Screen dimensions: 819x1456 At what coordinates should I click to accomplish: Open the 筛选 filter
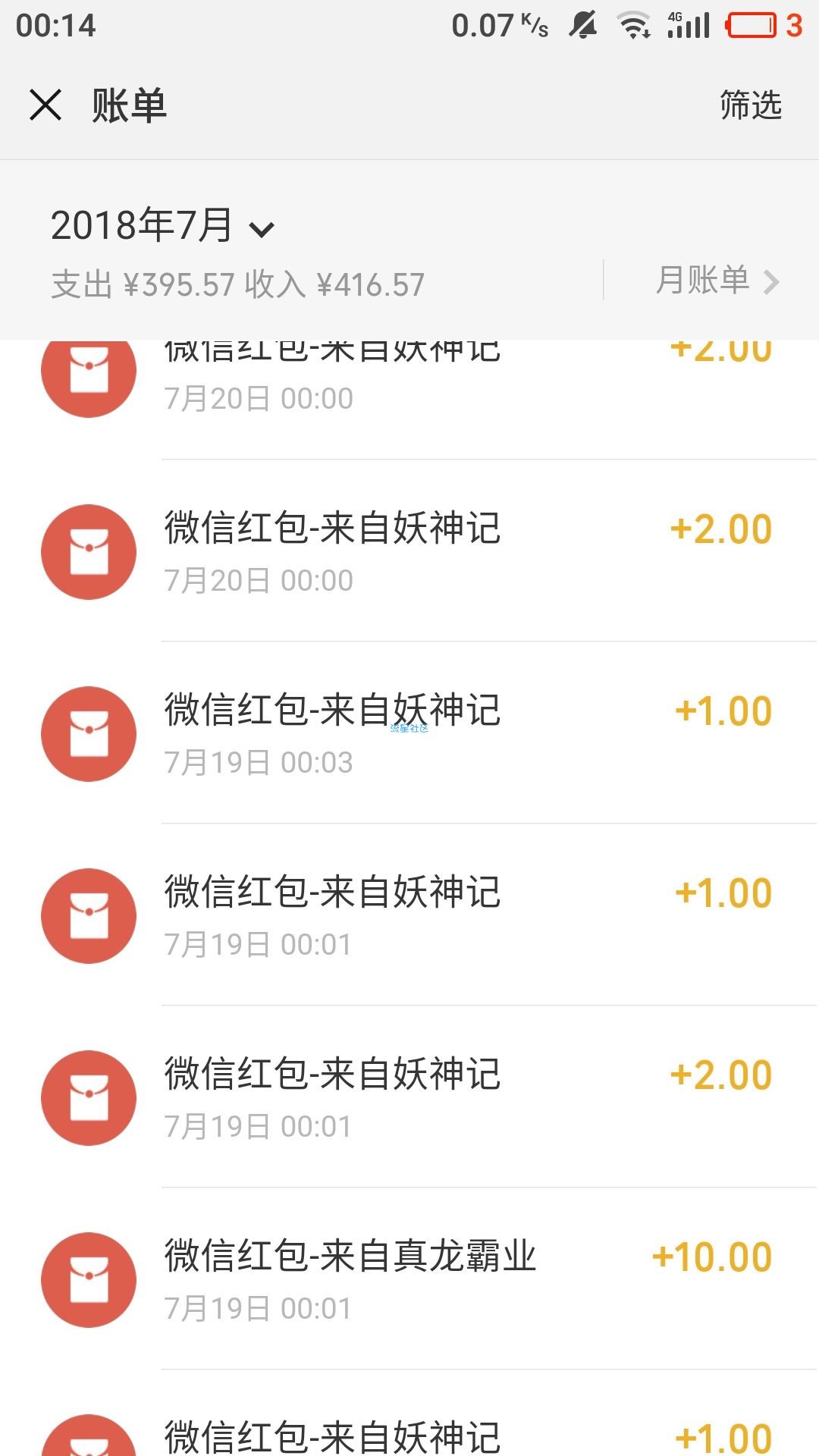click(750, 105)
